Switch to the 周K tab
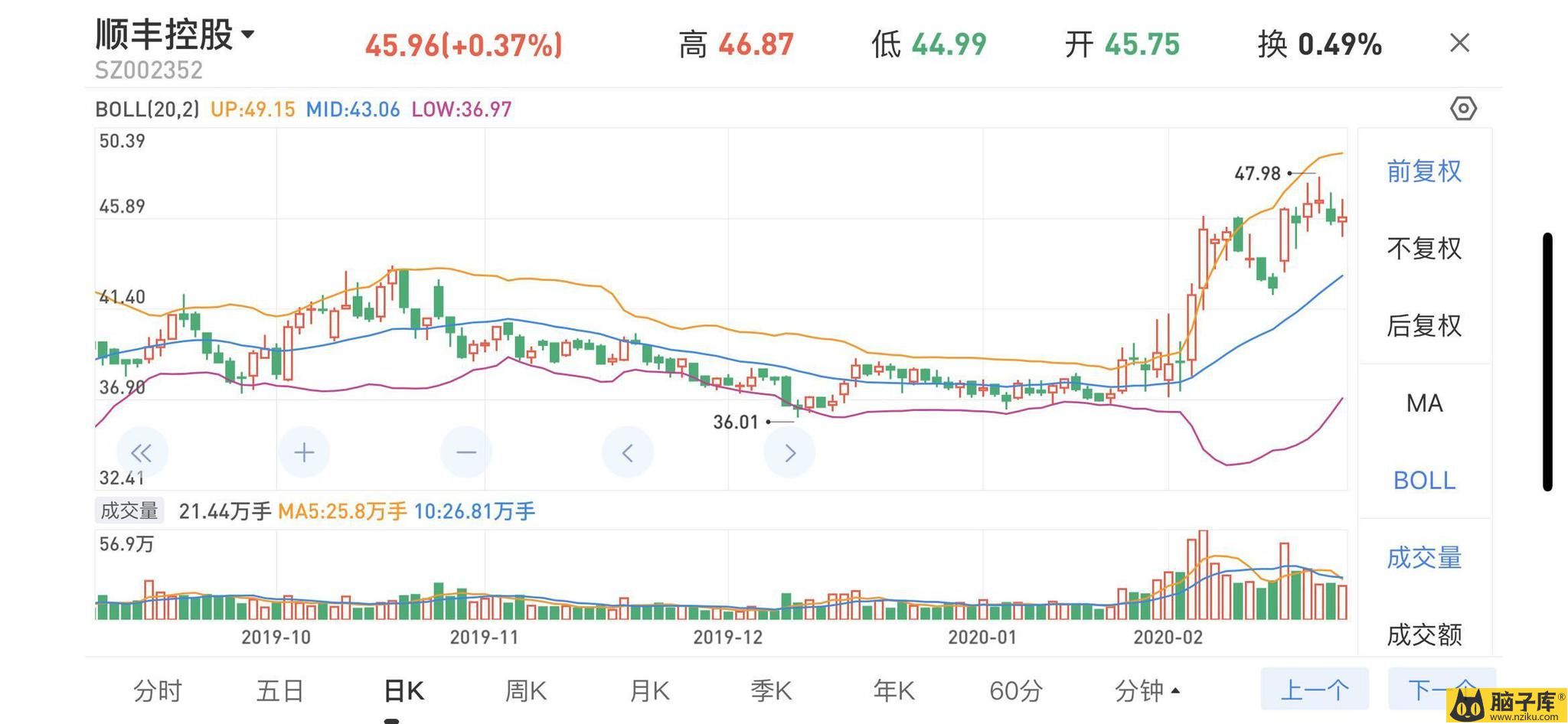Image resolution: width=1568 pixels, height=724 pixels. [526, 691]
